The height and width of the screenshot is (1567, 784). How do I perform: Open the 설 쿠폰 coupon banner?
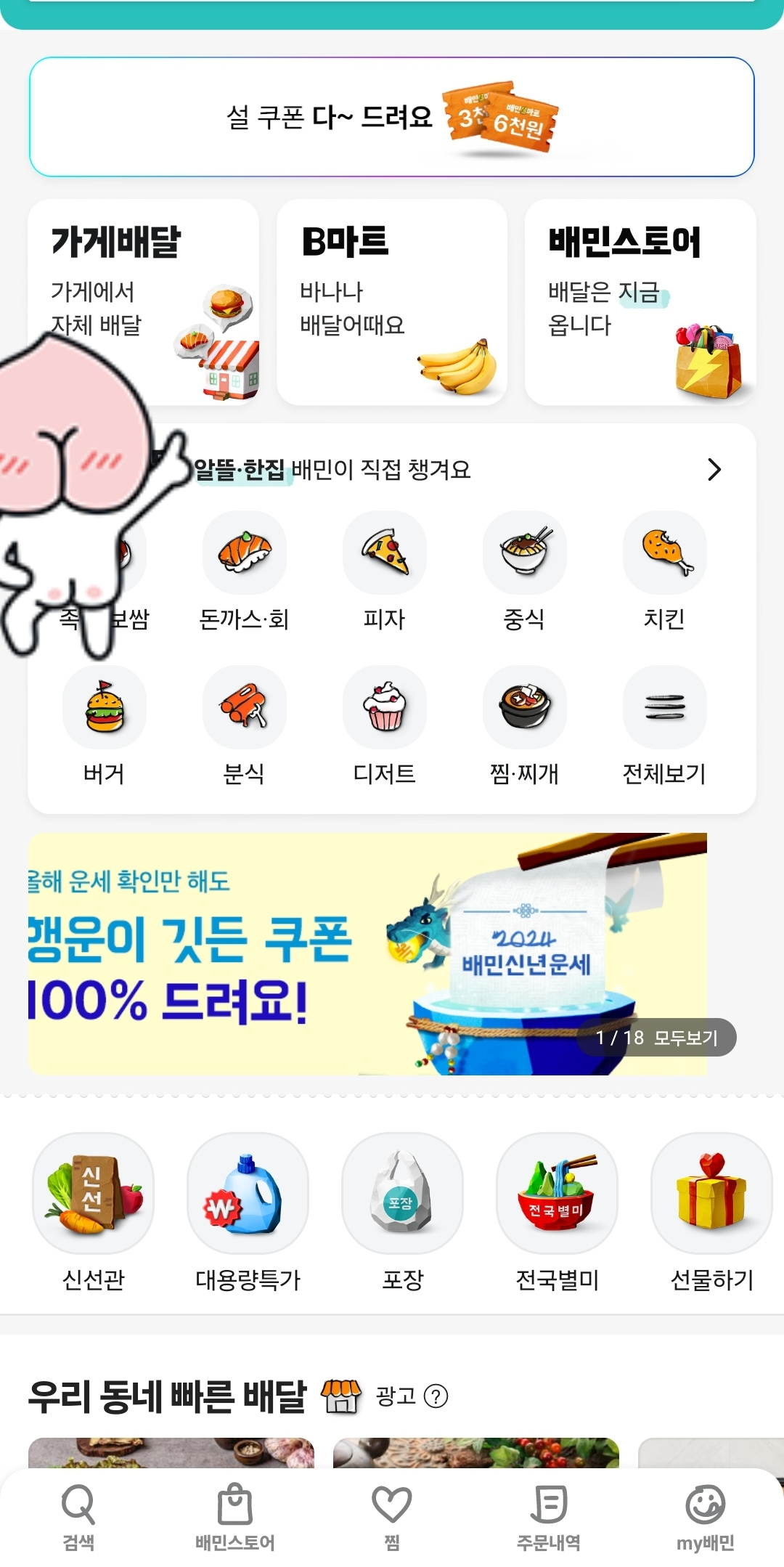[x=392, y=116]
